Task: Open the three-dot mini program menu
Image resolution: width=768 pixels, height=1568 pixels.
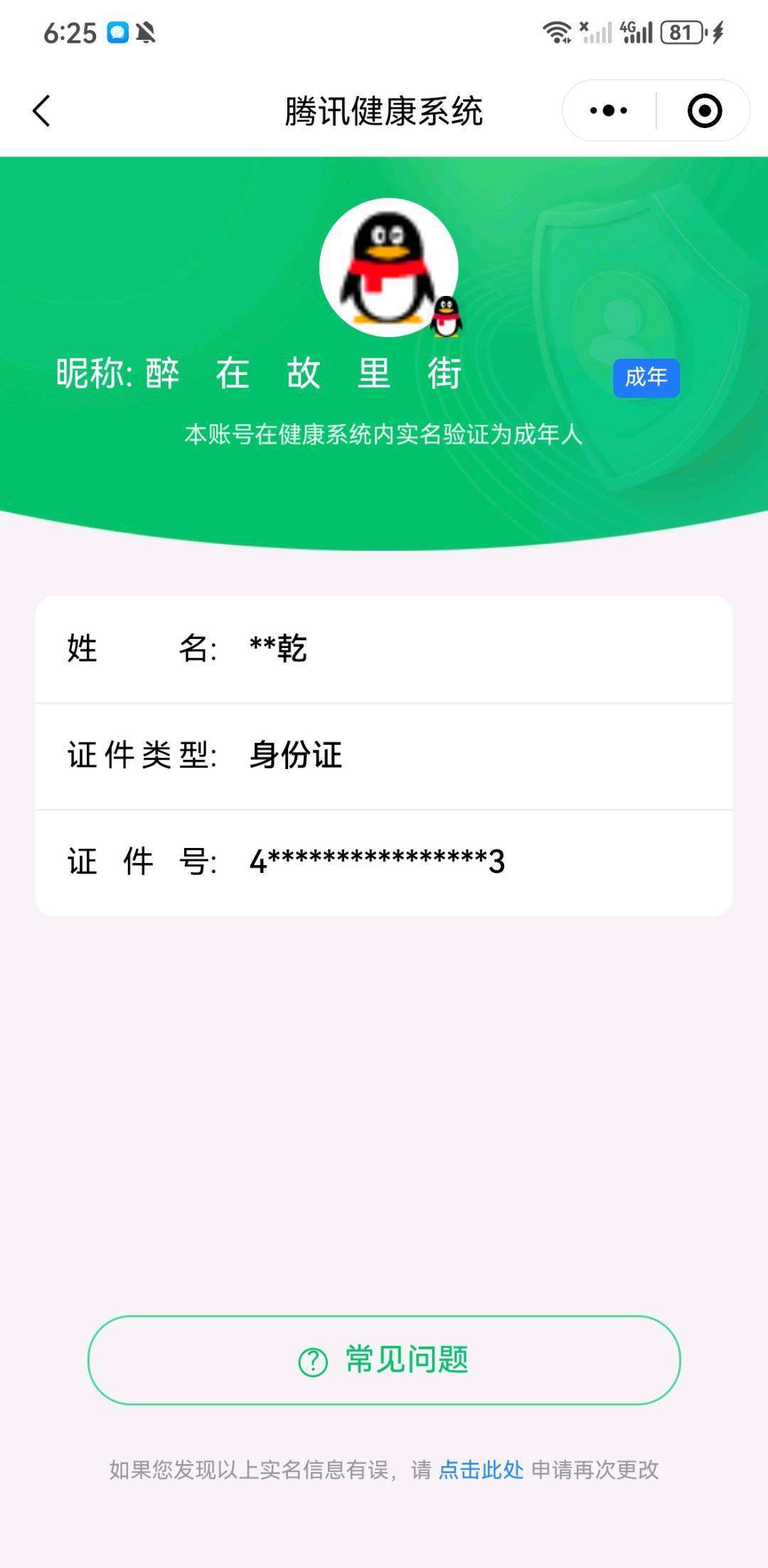Action: point(609,110)
